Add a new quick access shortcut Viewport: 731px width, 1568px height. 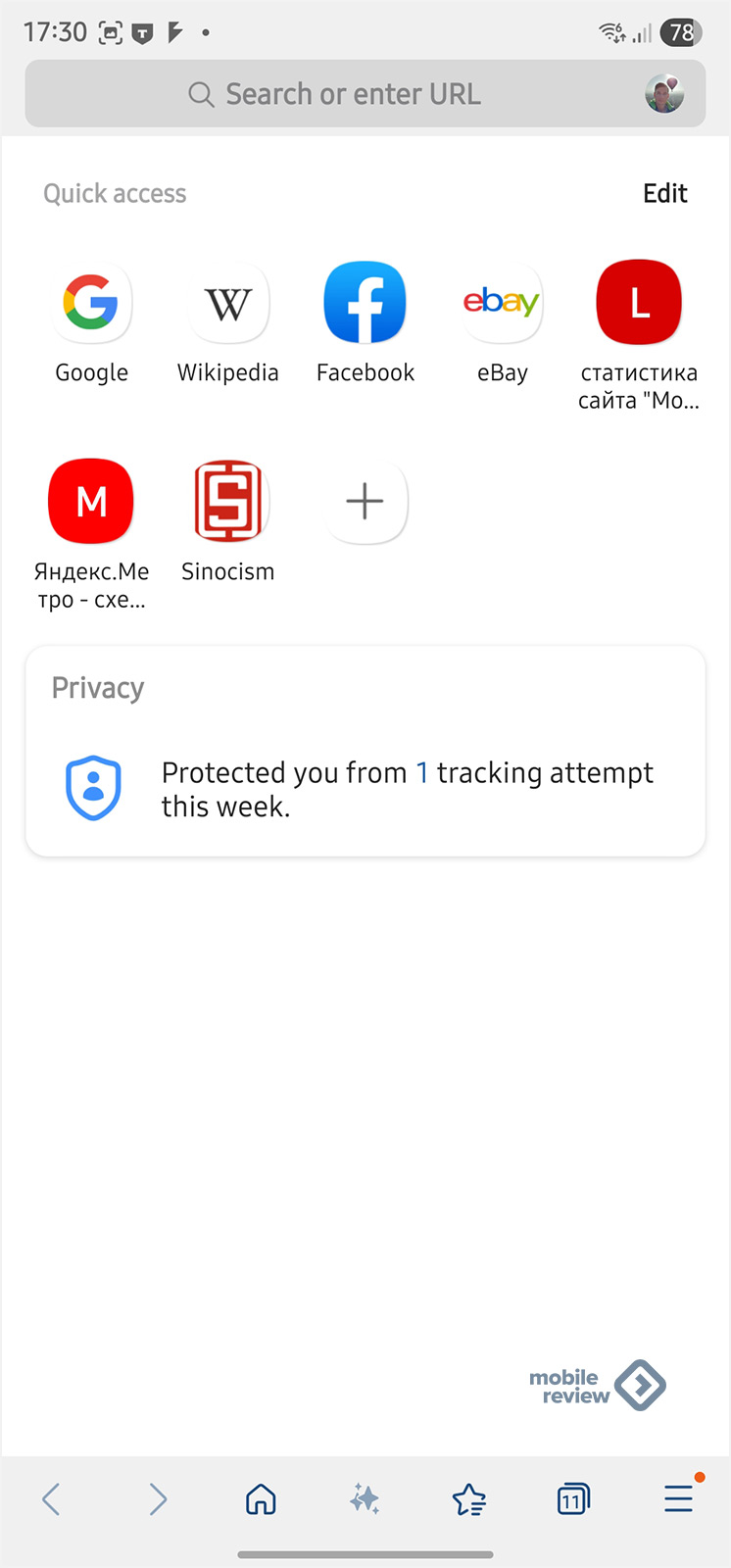(x=365, y=502)
